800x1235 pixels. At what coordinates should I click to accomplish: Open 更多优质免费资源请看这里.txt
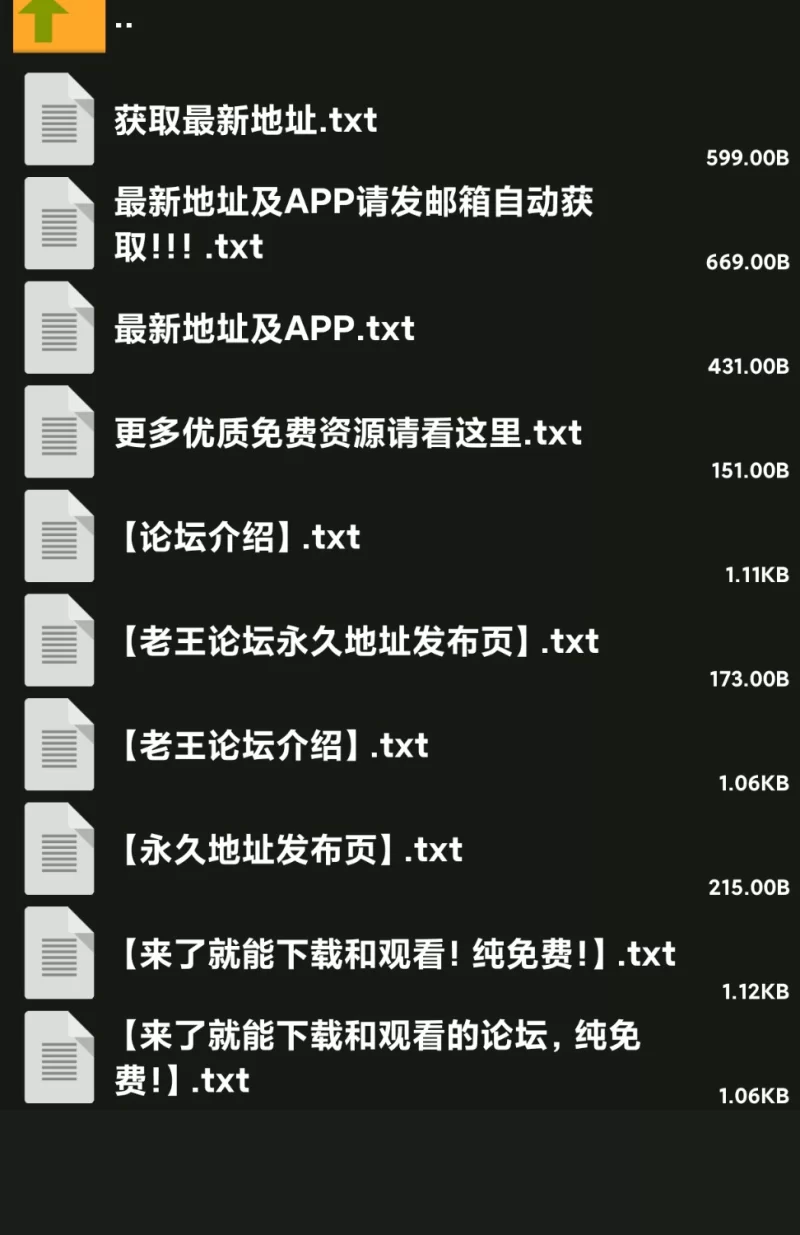tap(347, 433)
